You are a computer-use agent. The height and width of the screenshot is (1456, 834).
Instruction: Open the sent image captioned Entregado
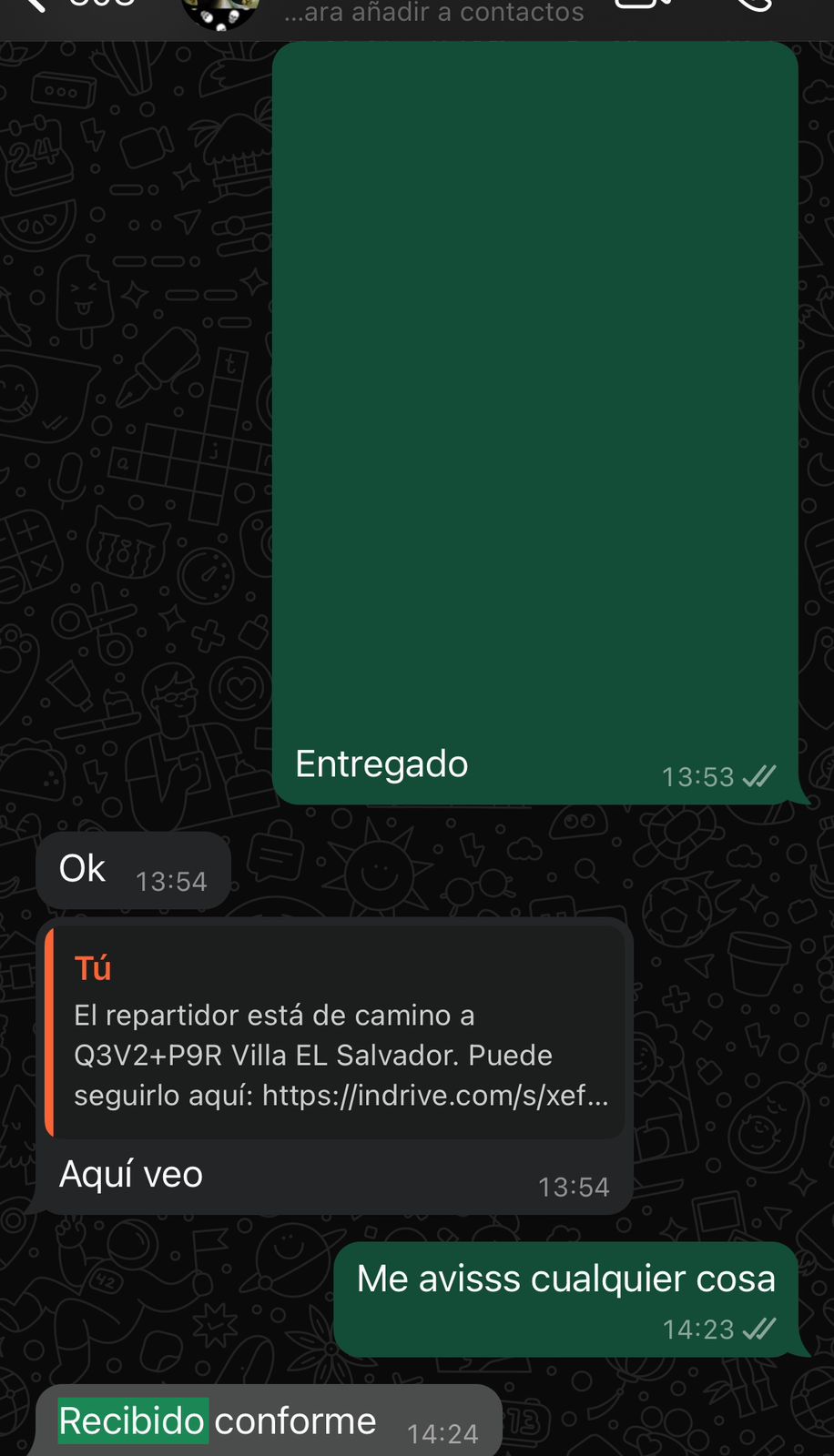click(534, 382)
